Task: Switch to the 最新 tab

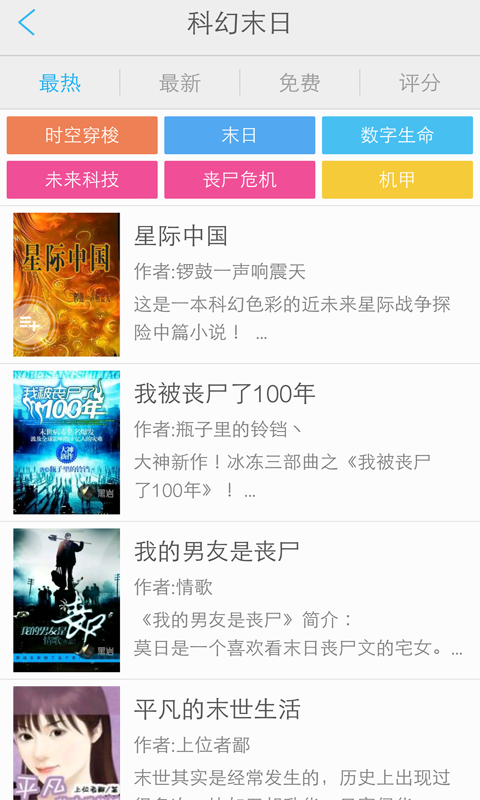Action: click(x=180, y=83)
